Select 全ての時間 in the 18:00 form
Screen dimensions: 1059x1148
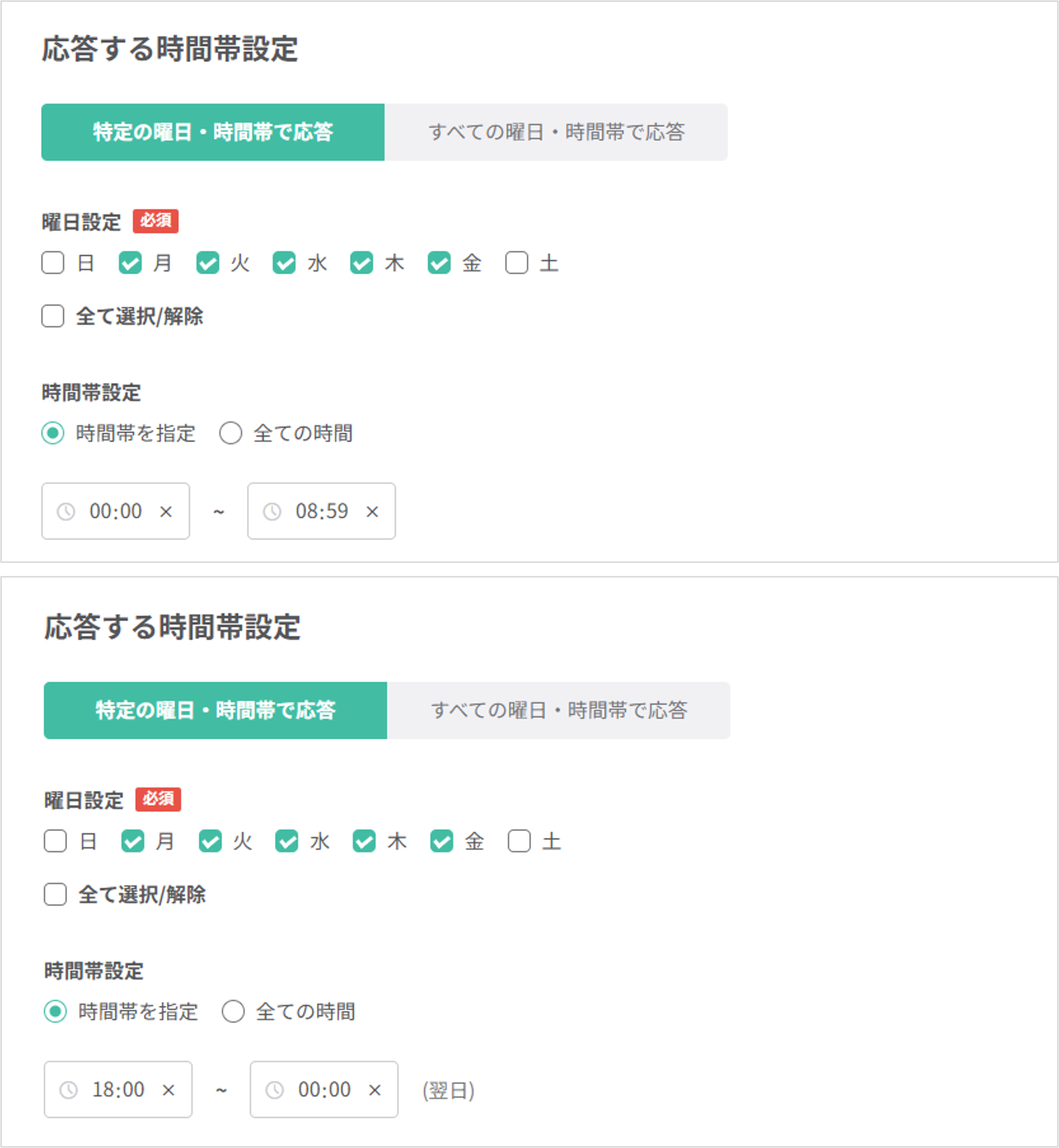click(x=233, y=1011)
